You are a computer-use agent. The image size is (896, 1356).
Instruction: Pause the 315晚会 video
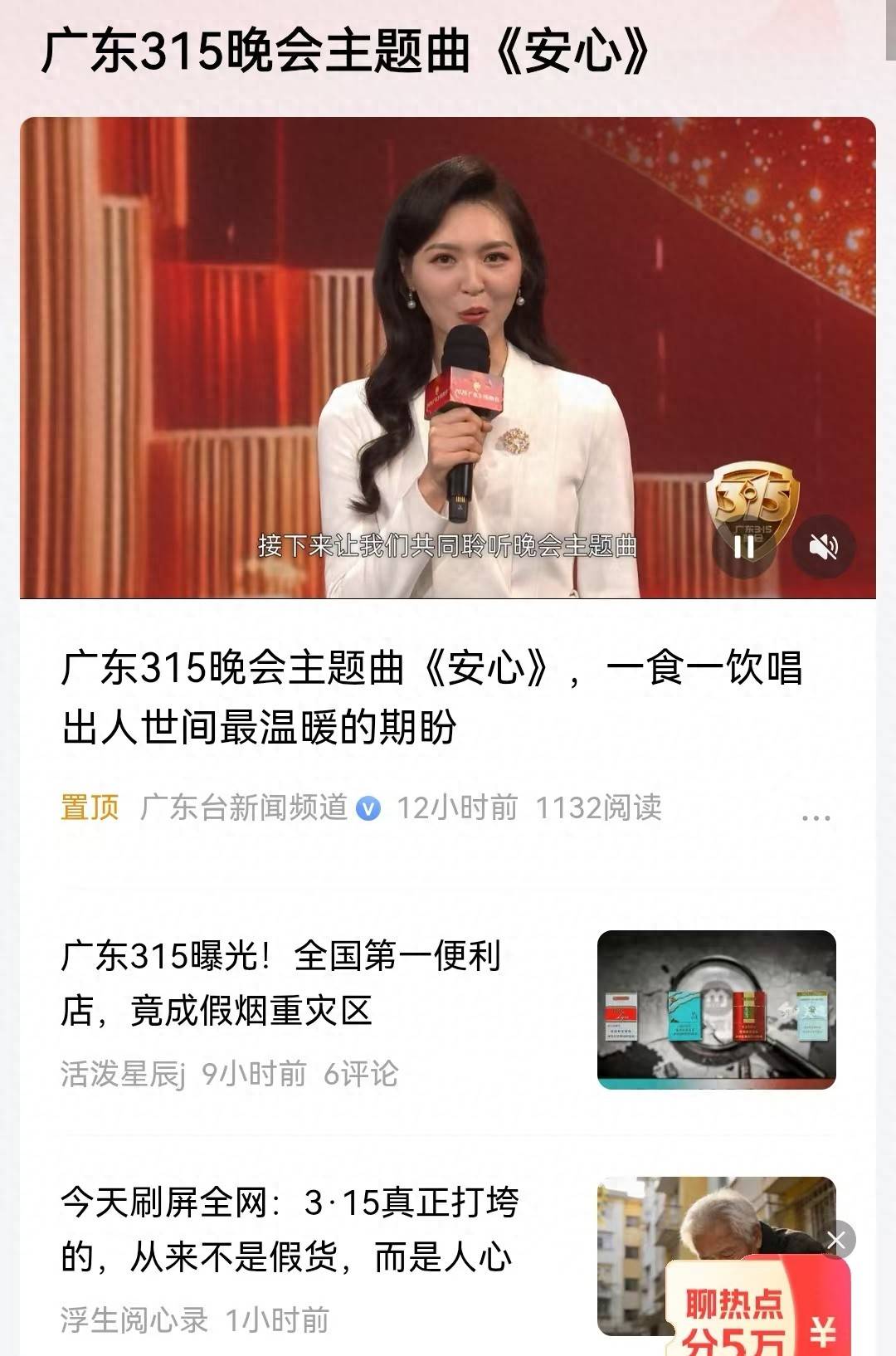coord(744,546)
